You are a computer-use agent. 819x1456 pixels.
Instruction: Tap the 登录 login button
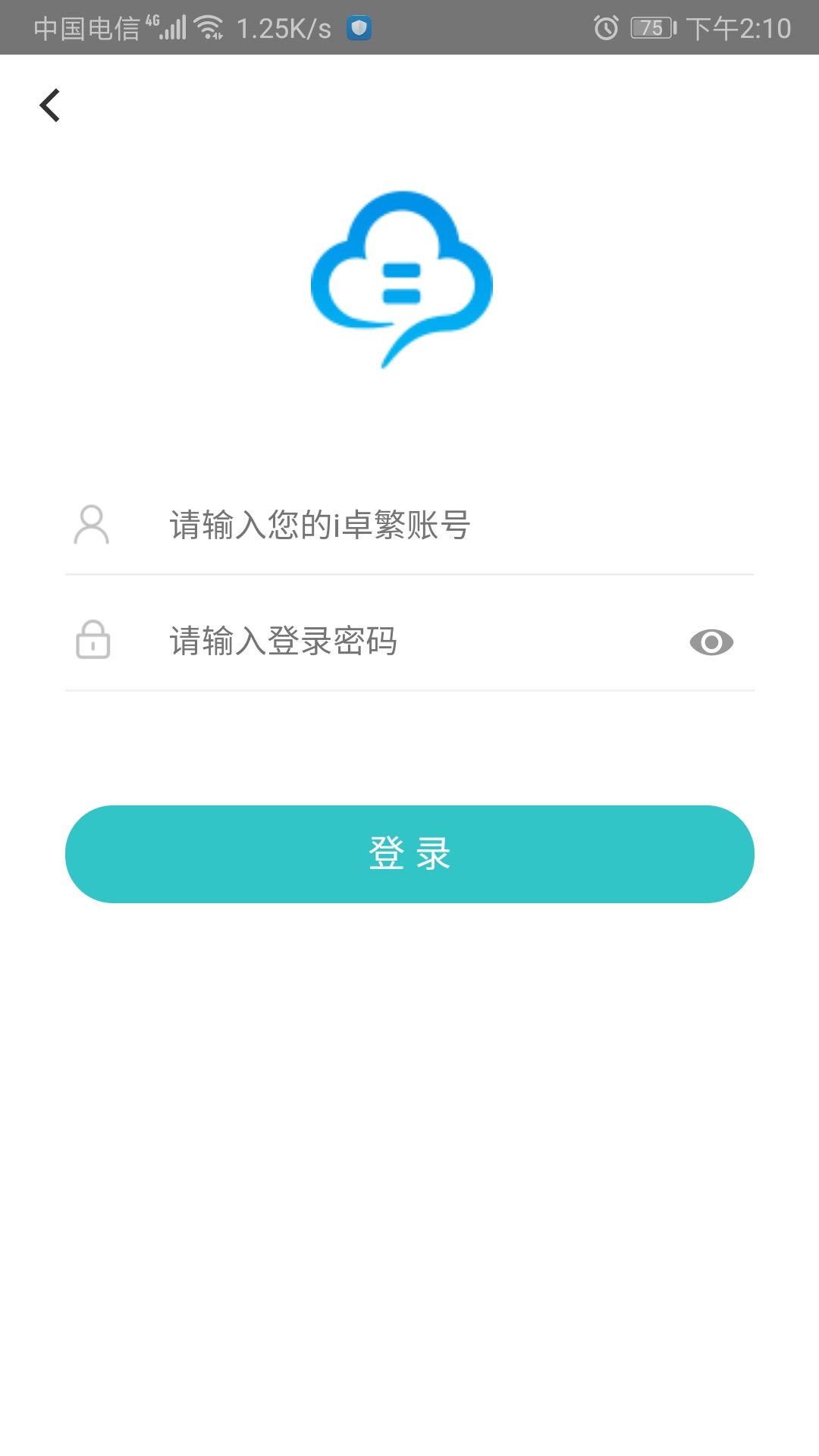pos(409,854)
